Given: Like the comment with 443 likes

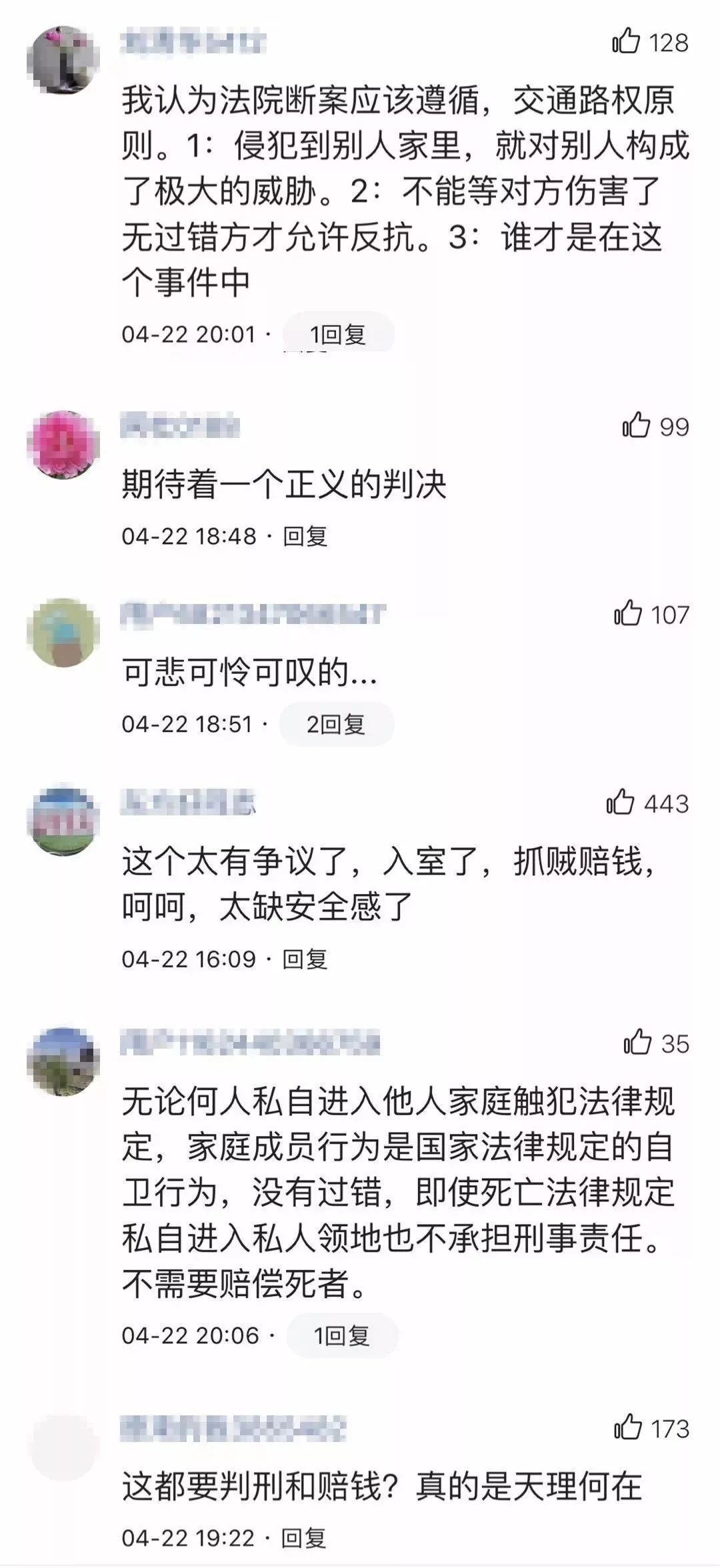Looking at the screenshot, I should 621,802.
